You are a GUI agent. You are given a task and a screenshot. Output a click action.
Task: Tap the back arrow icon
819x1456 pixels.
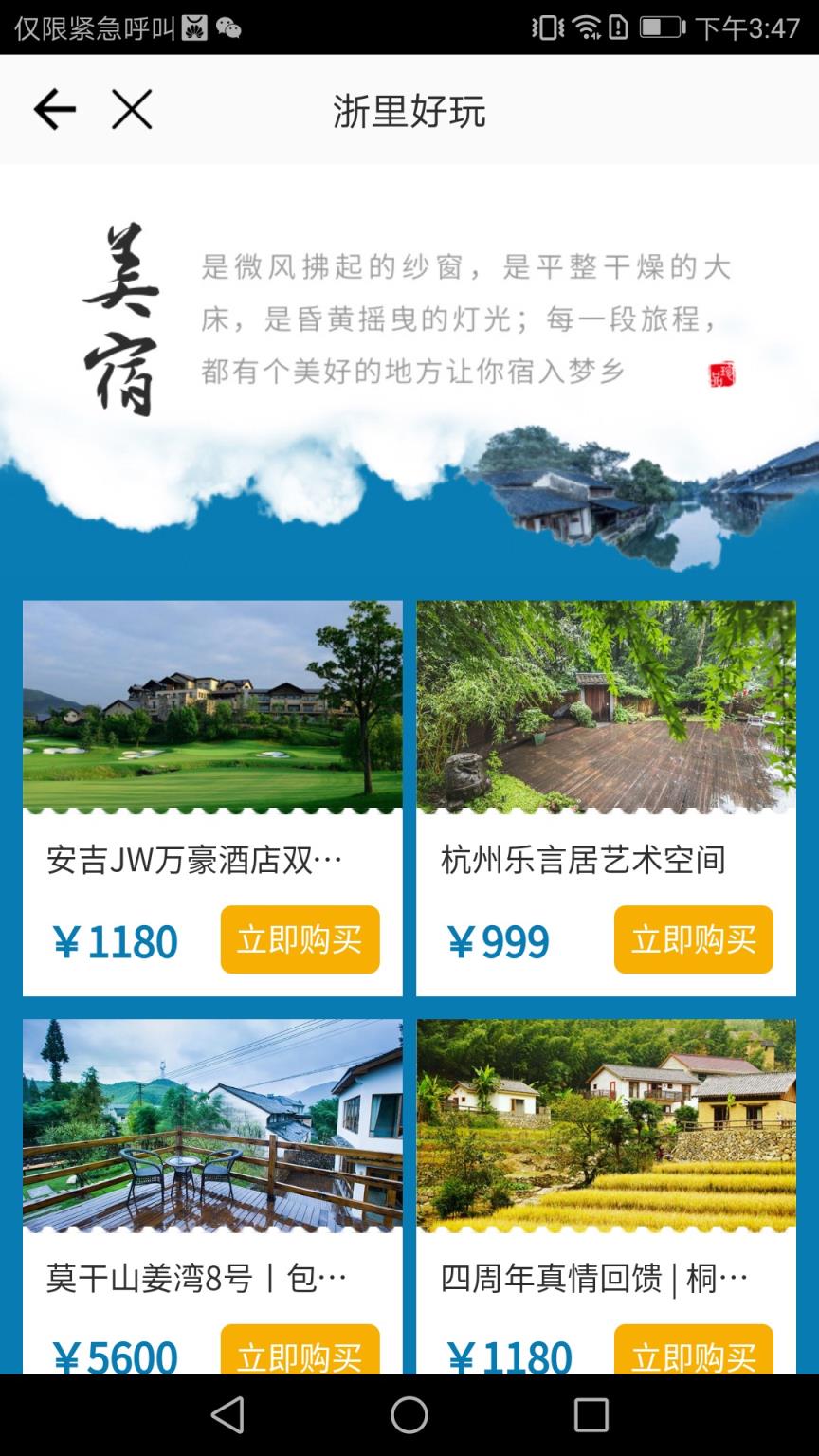click(x=54, y=109)
